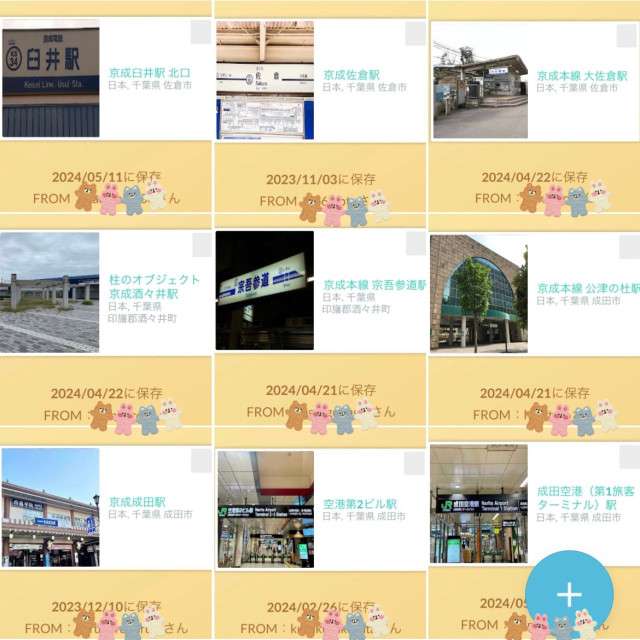
Task: Open the 成田空港（第1旅客ターミナル）駅 card
Action: point(582,491)
